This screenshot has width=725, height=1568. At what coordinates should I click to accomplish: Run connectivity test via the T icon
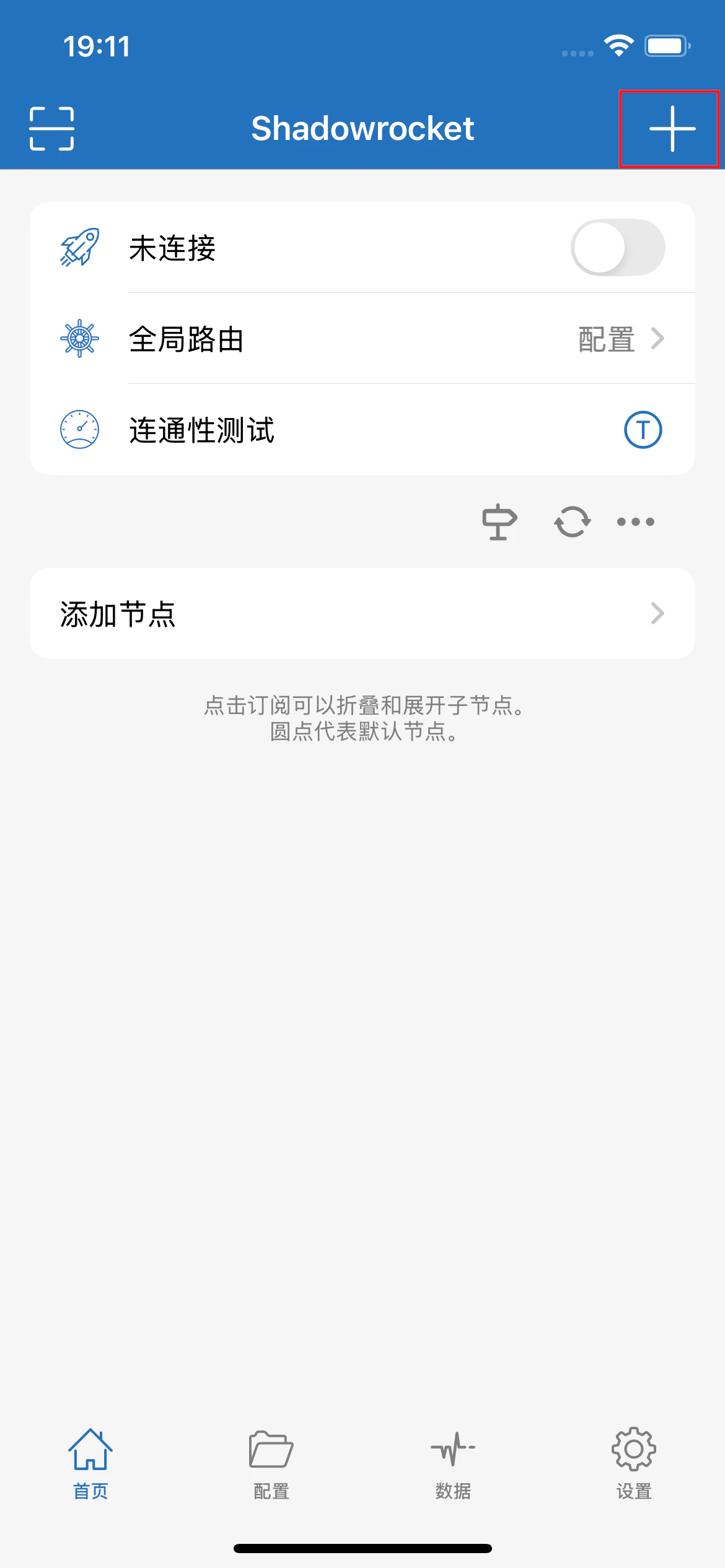[x=643, y=430]
